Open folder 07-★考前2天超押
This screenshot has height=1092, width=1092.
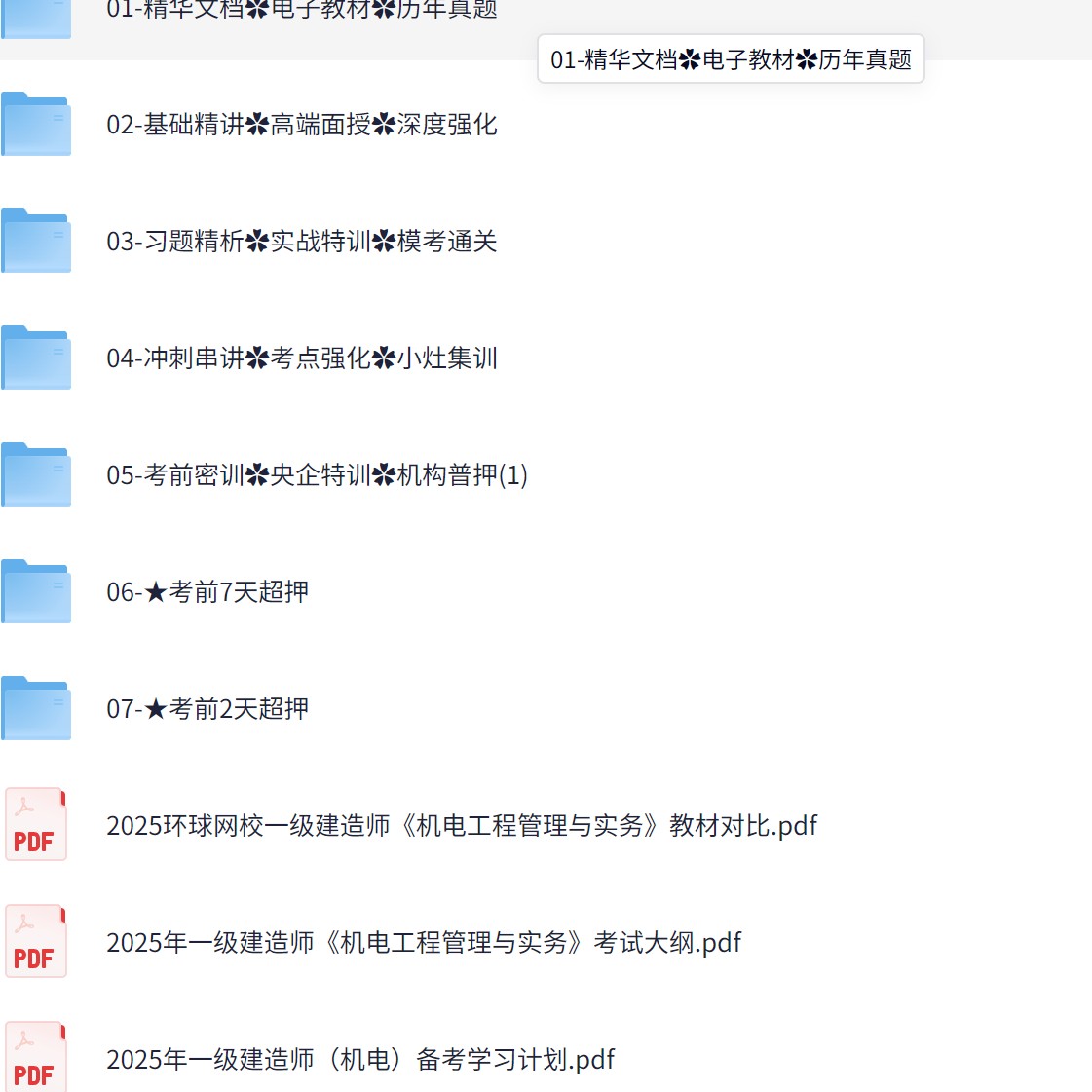click(x=207, y=709)
